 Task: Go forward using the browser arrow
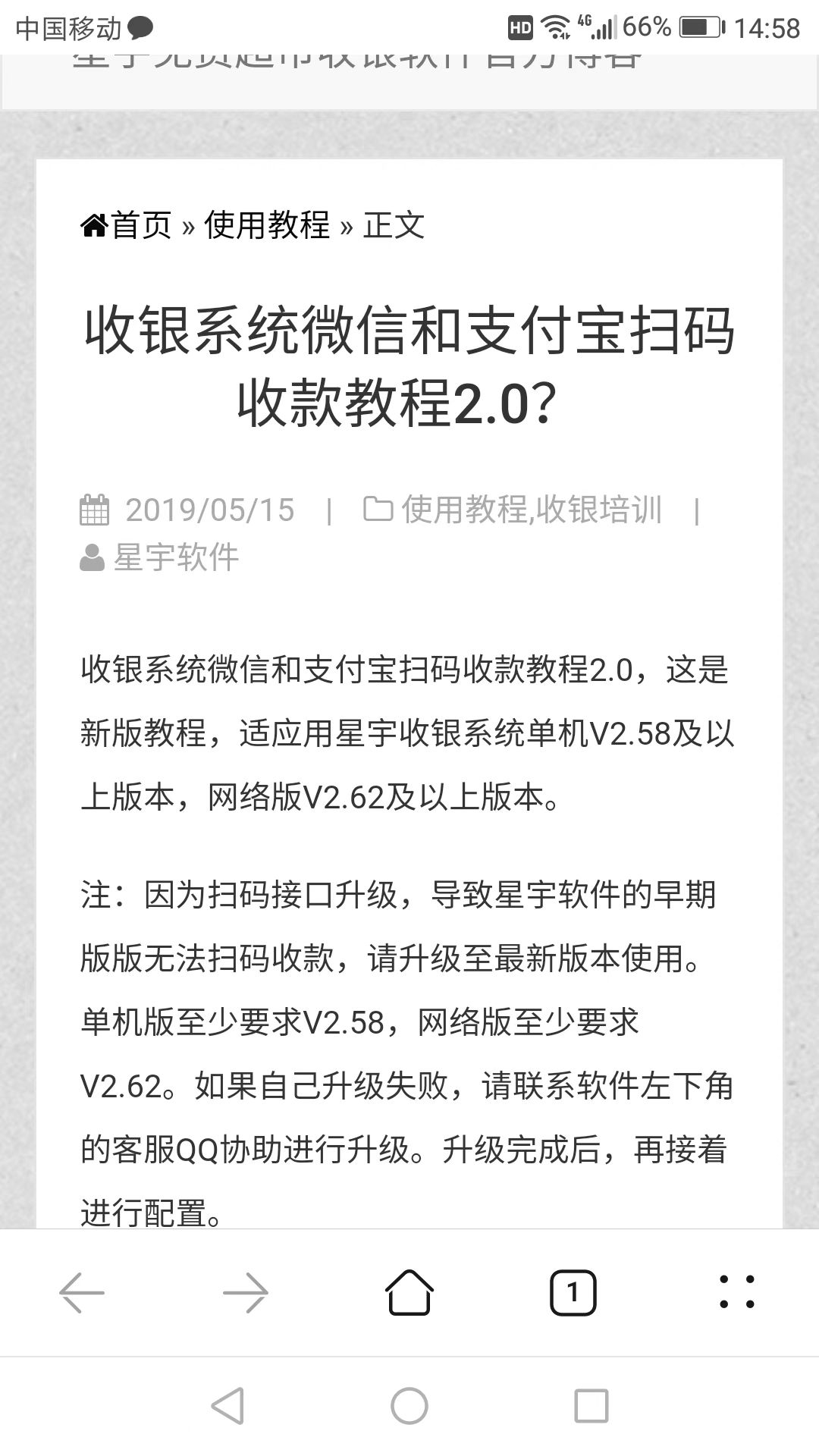pos(246,1292)
